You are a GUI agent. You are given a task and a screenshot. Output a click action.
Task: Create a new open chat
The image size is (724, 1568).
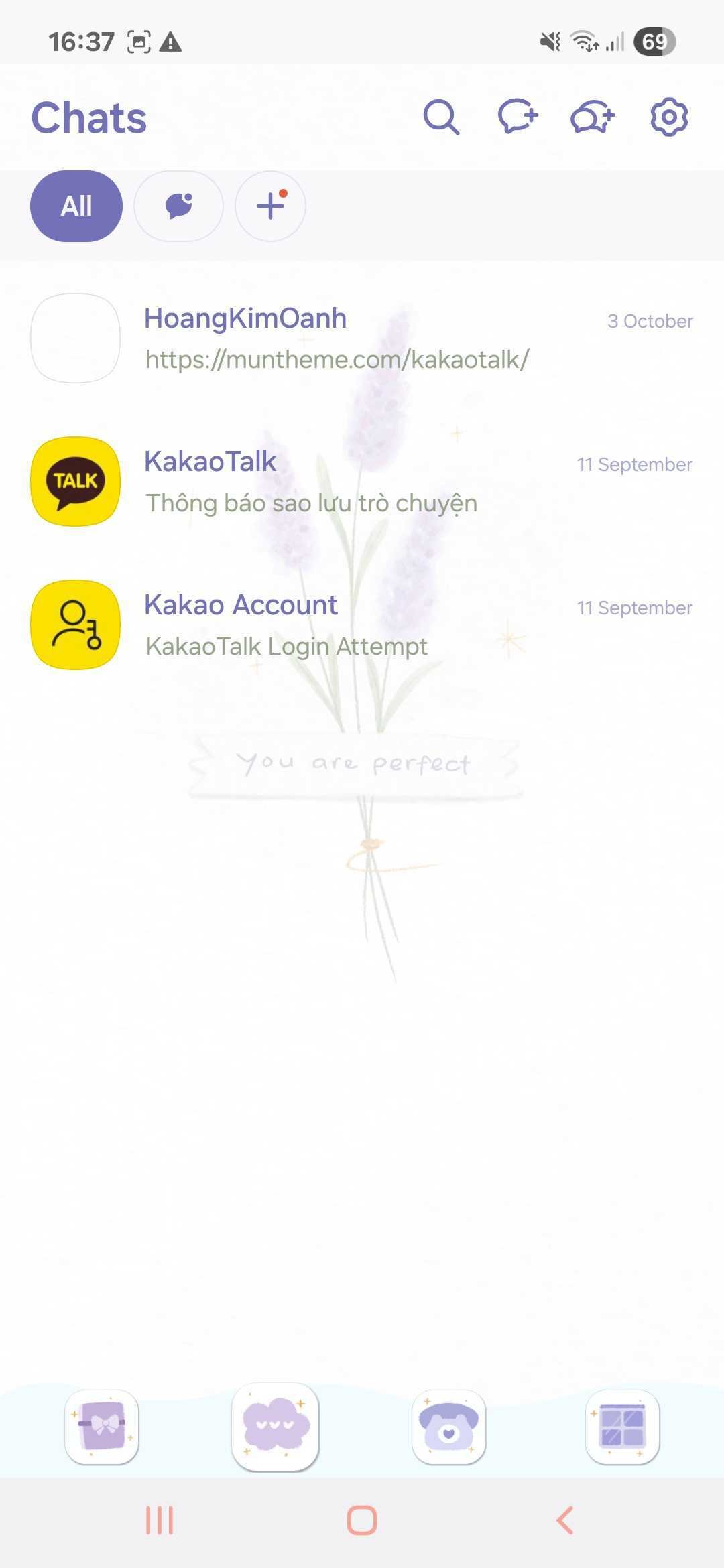(593, 117)
